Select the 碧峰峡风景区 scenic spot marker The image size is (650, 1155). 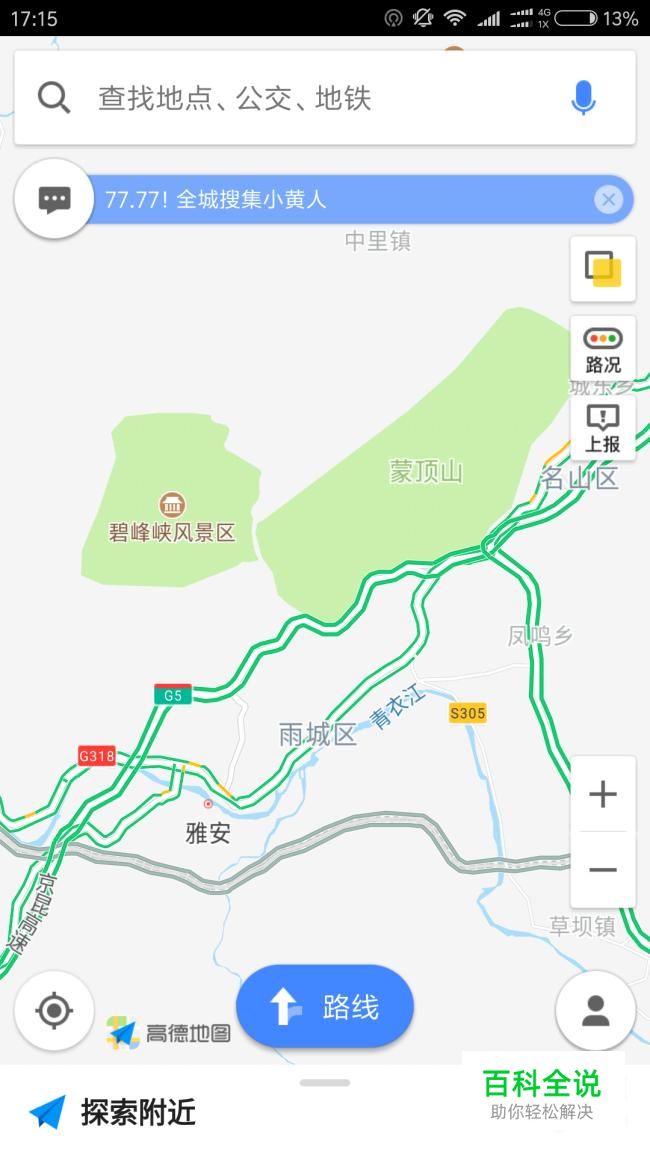click(172, 504)
